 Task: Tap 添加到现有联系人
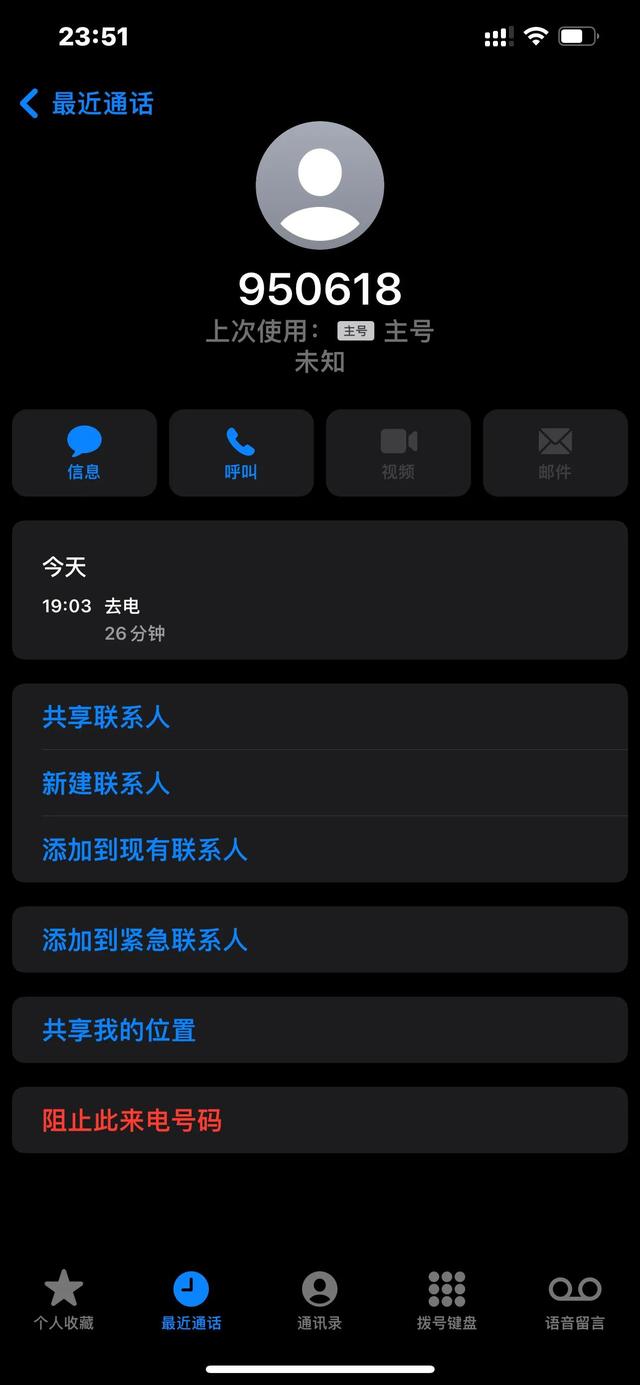pyautogui.click(x=320, y=849)
